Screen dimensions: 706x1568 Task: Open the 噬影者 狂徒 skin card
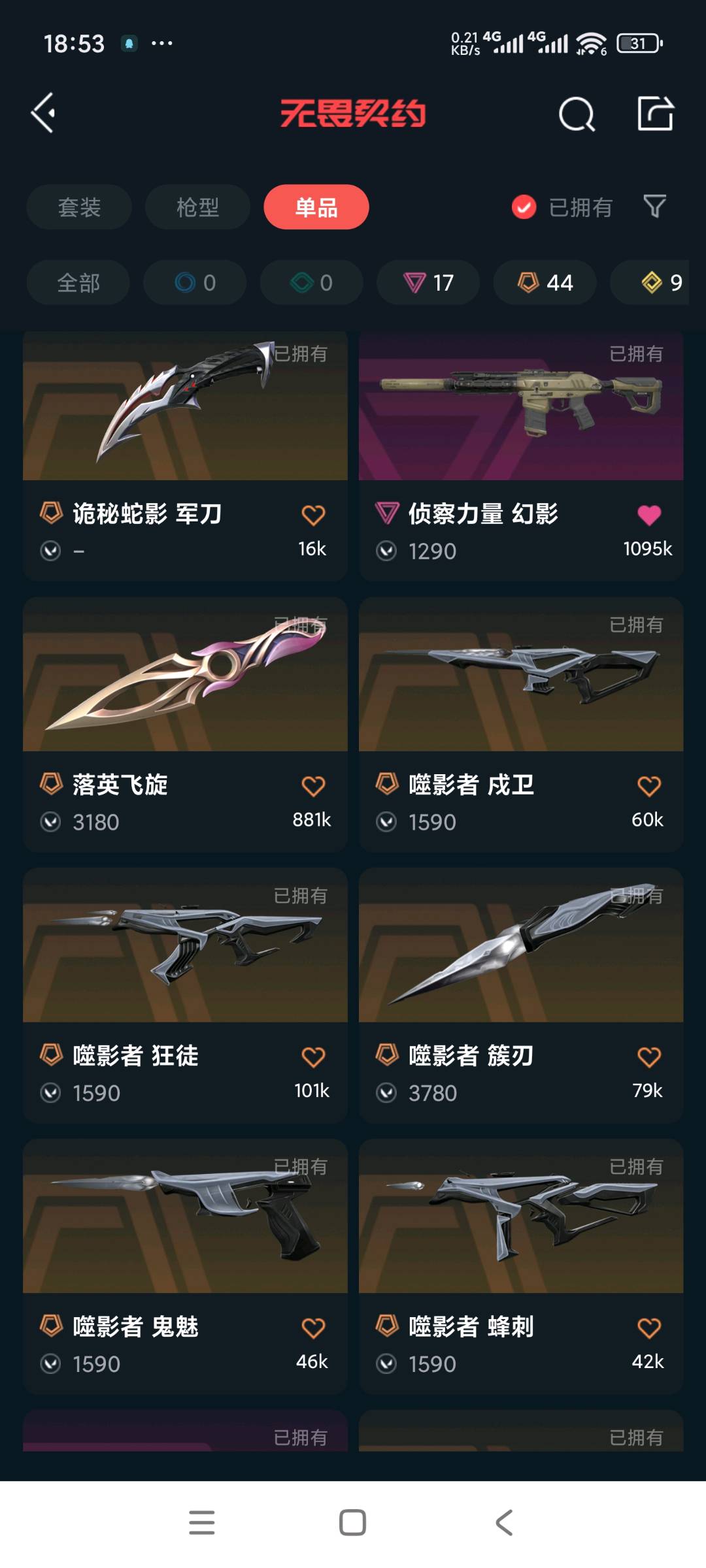click(185, 995)
